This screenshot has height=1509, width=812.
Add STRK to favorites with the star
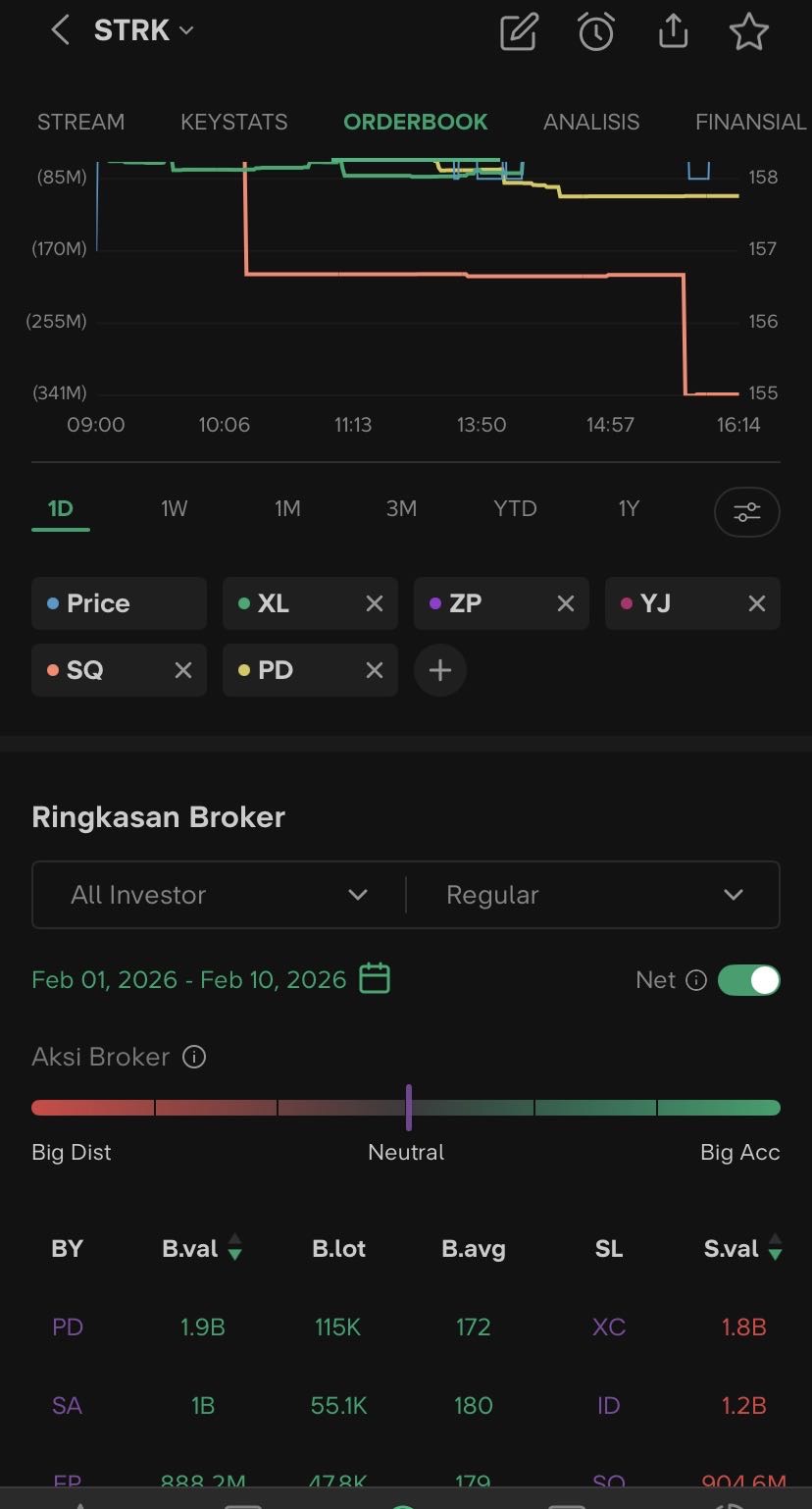tap(749, 32)
